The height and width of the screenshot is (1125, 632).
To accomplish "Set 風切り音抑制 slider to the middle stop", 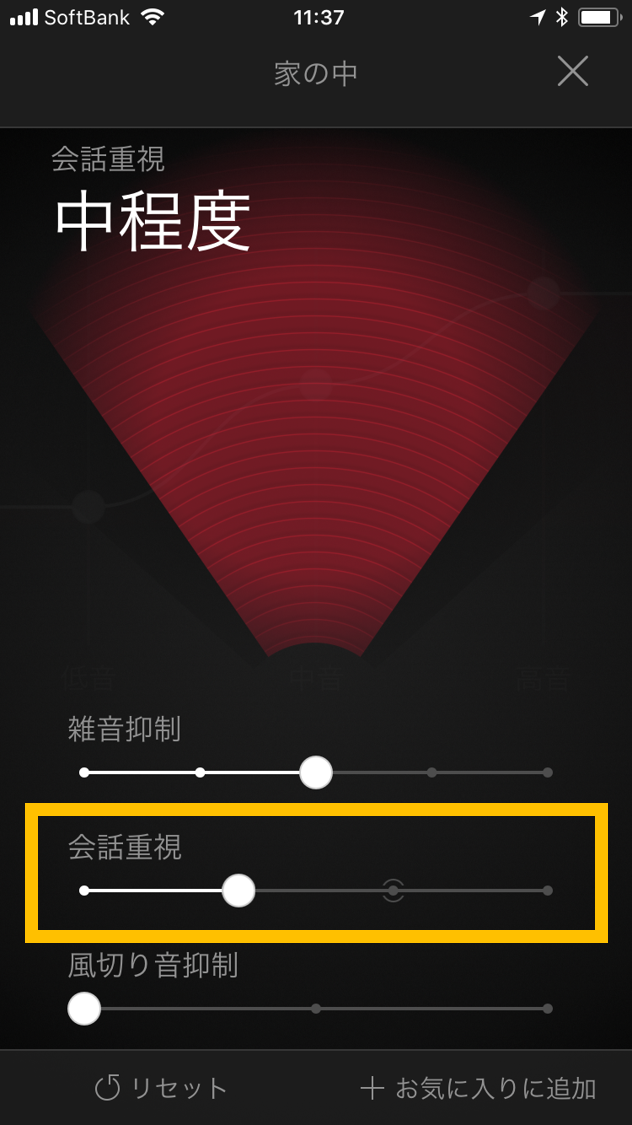I will (x=316, y=1009).
